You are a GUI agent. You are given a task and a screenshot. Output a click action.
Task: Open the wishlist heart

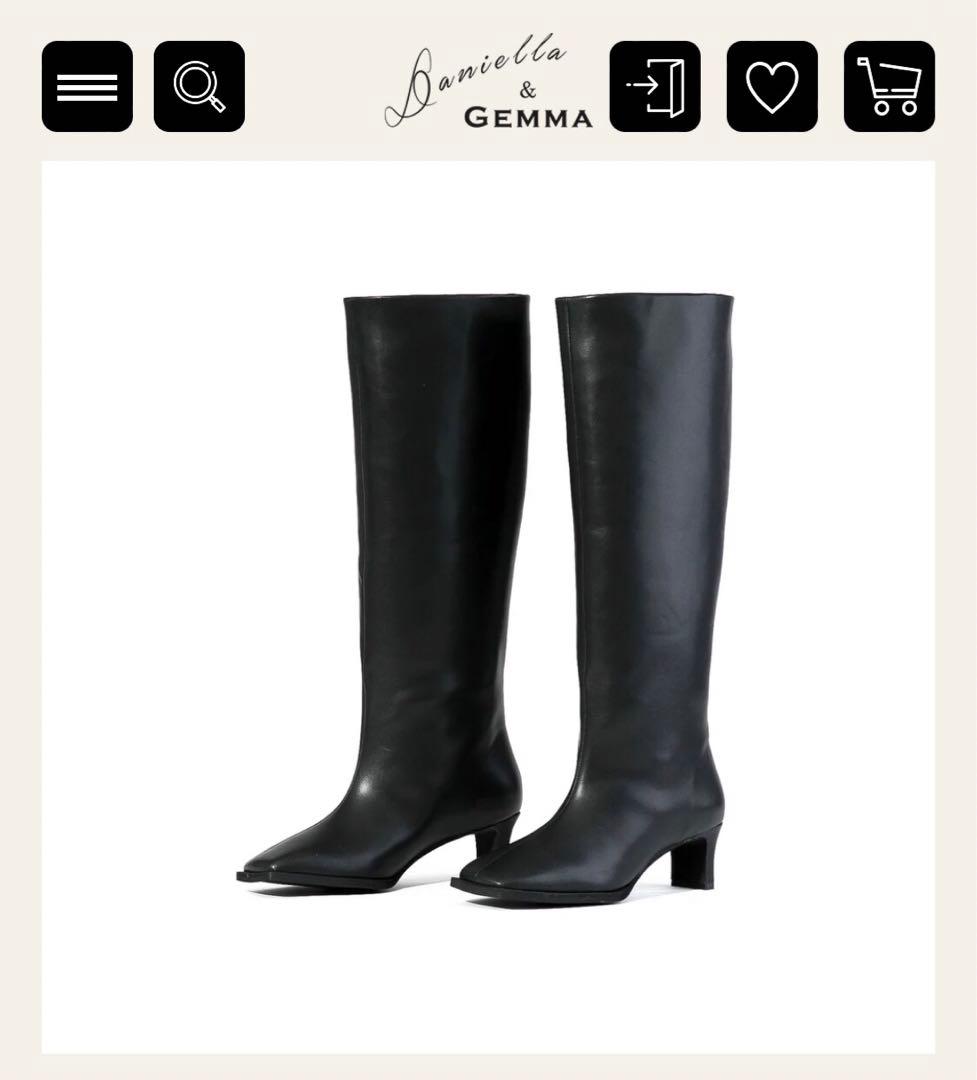tap(772, 86)
